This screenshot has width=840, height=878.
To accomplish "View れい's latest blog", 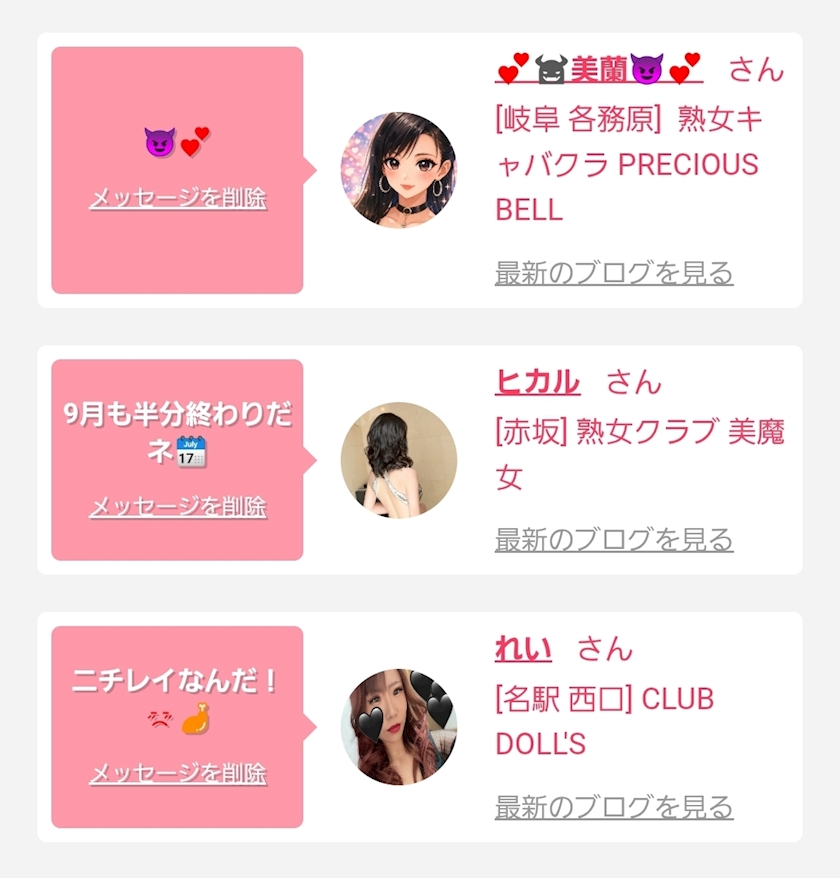I will click(614, 807).
